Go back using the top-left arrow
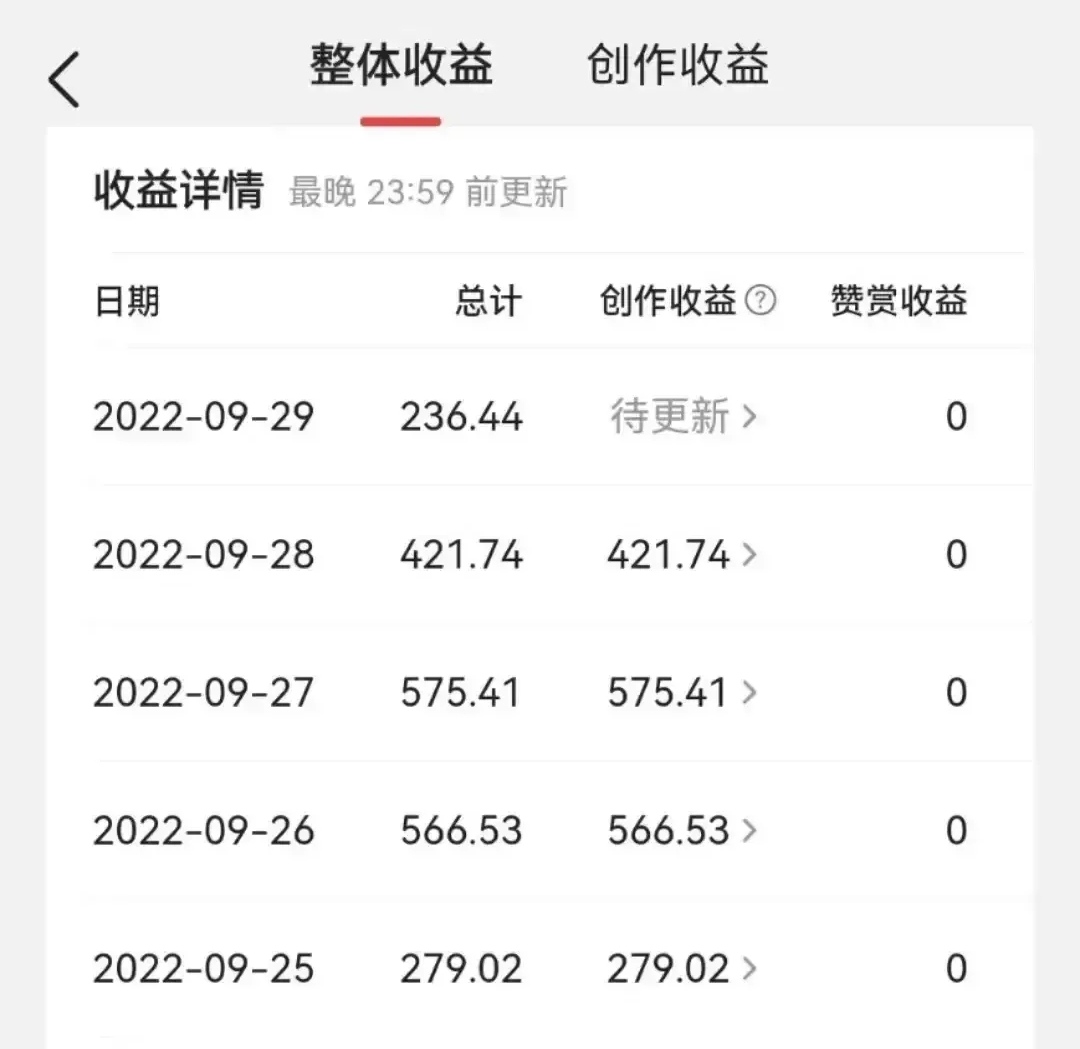 point(64,80)
